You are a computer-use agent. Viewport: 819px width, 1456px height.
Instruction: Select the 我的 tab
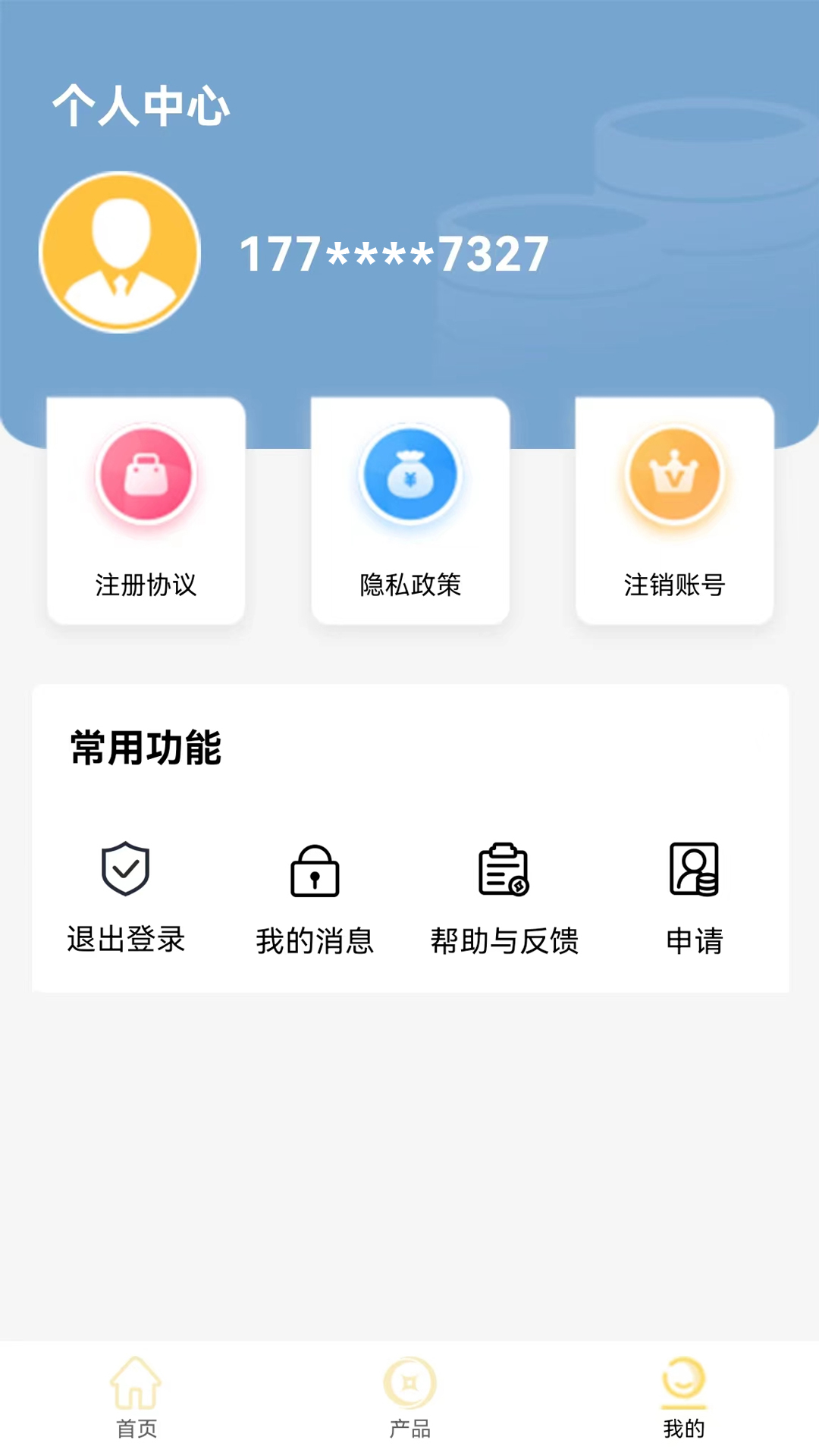683,1397
